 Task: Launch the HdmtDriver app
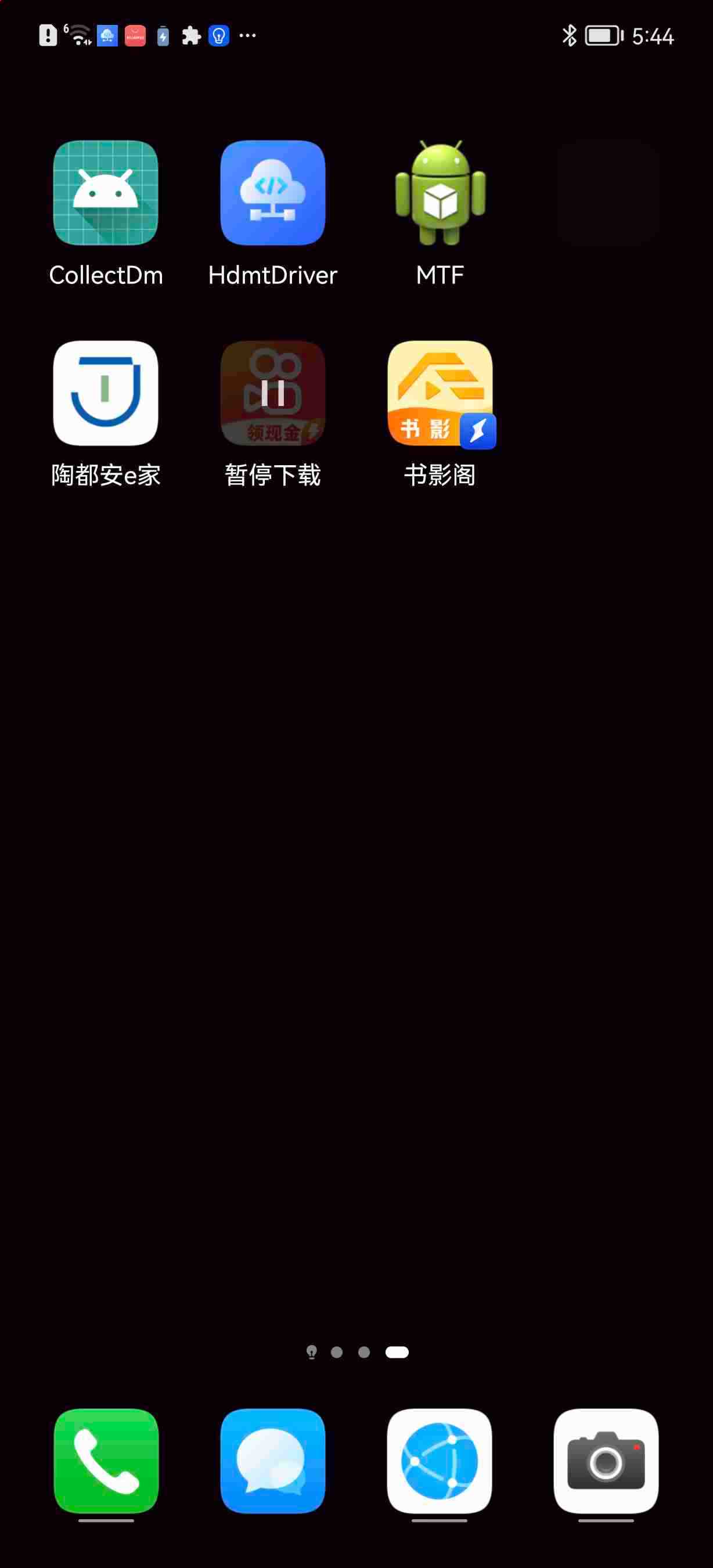click(272, 193)
